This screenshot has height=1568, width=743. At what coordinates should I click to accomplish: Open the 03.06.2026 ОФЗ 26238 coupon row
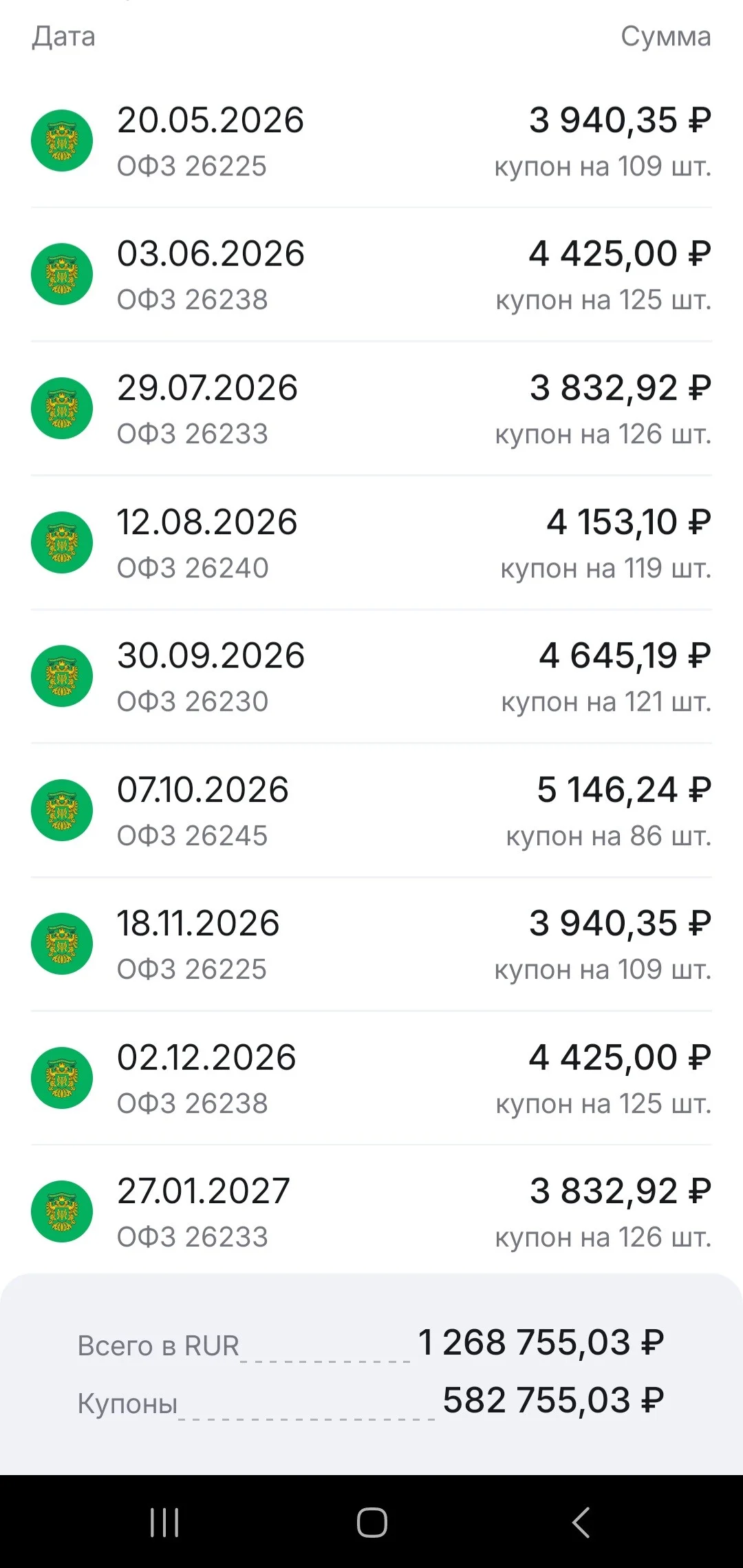[371, 275]
